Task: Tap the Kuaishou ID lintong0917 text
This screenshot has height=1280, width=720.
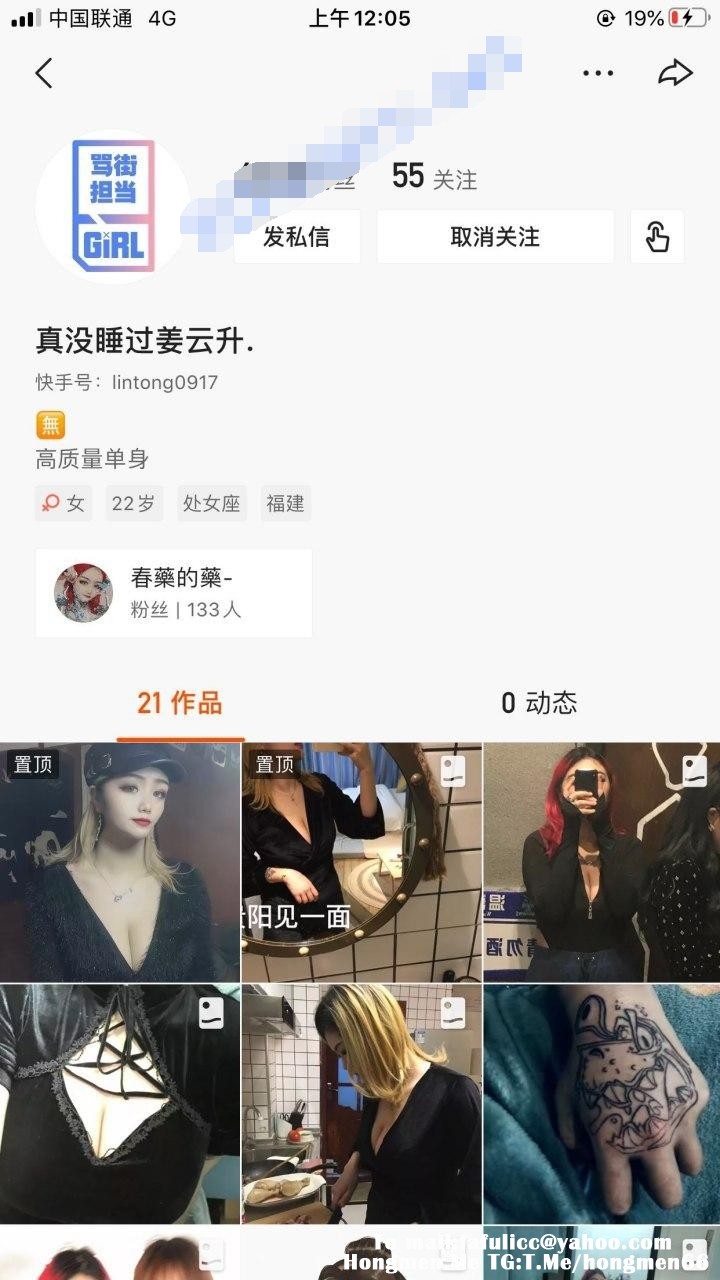Action: (125, 382)
